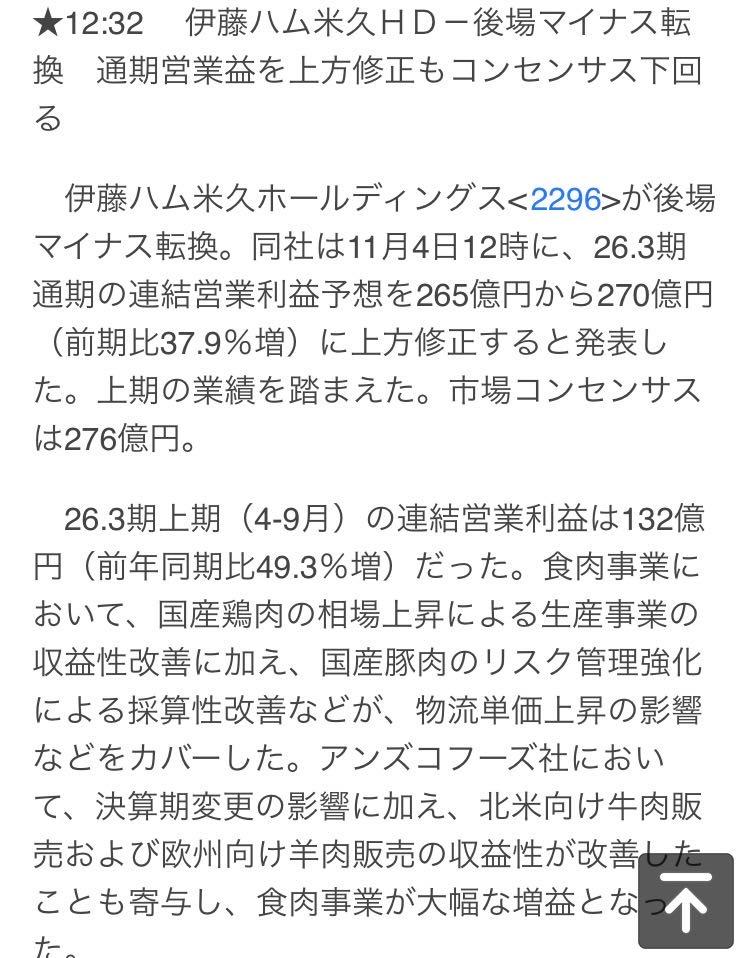745x958 pixels.
Task: Select the 2296 ticker in angle brackets
Action: (567, 198)
